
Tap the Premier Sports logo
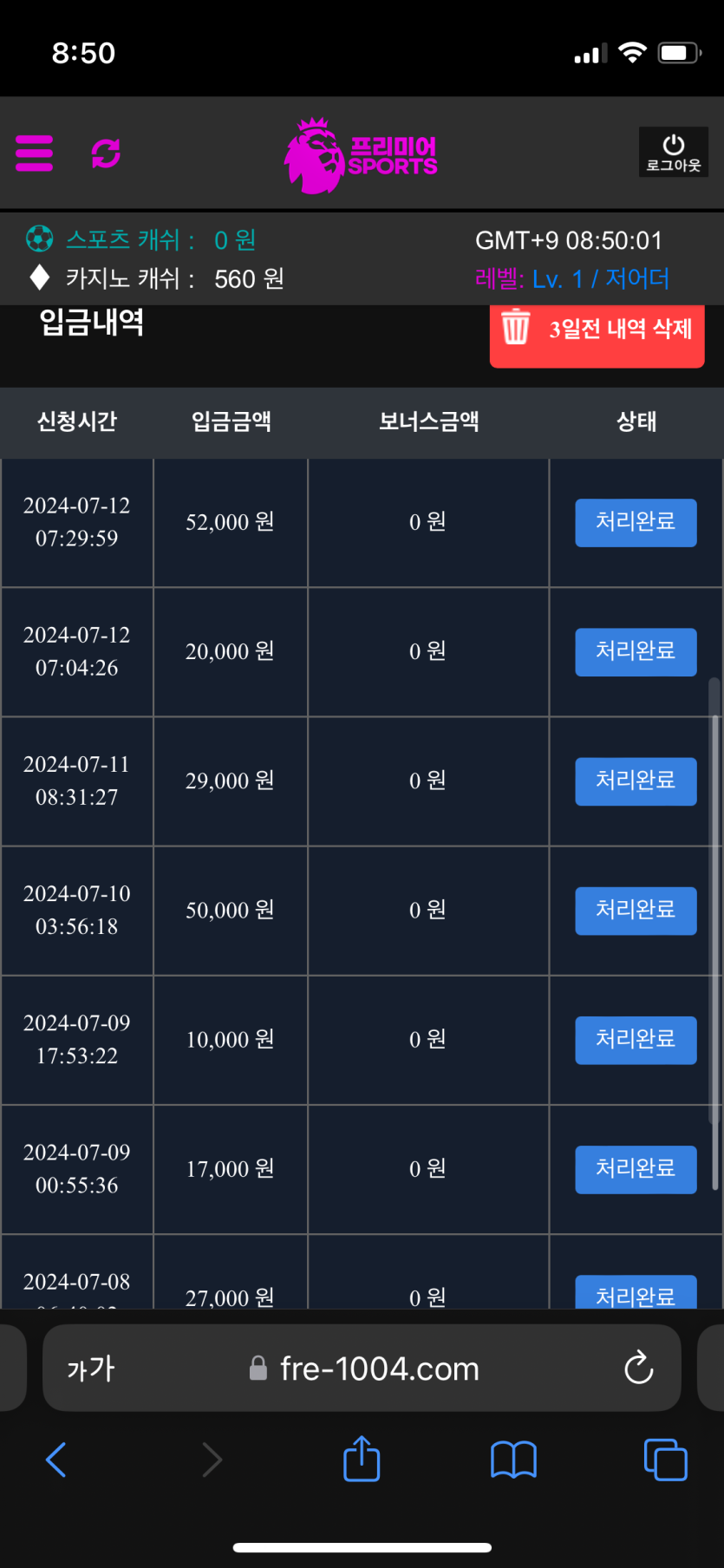[362, 155]
